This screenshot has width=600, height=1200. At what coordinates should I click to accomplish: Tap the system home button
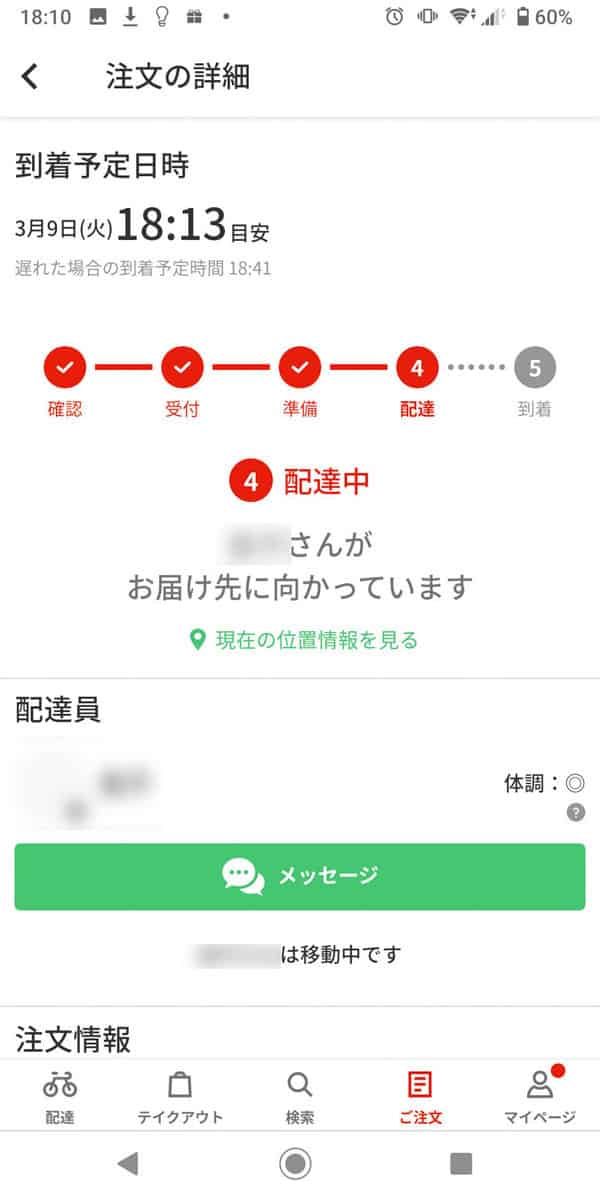(x=295, y=1163)
